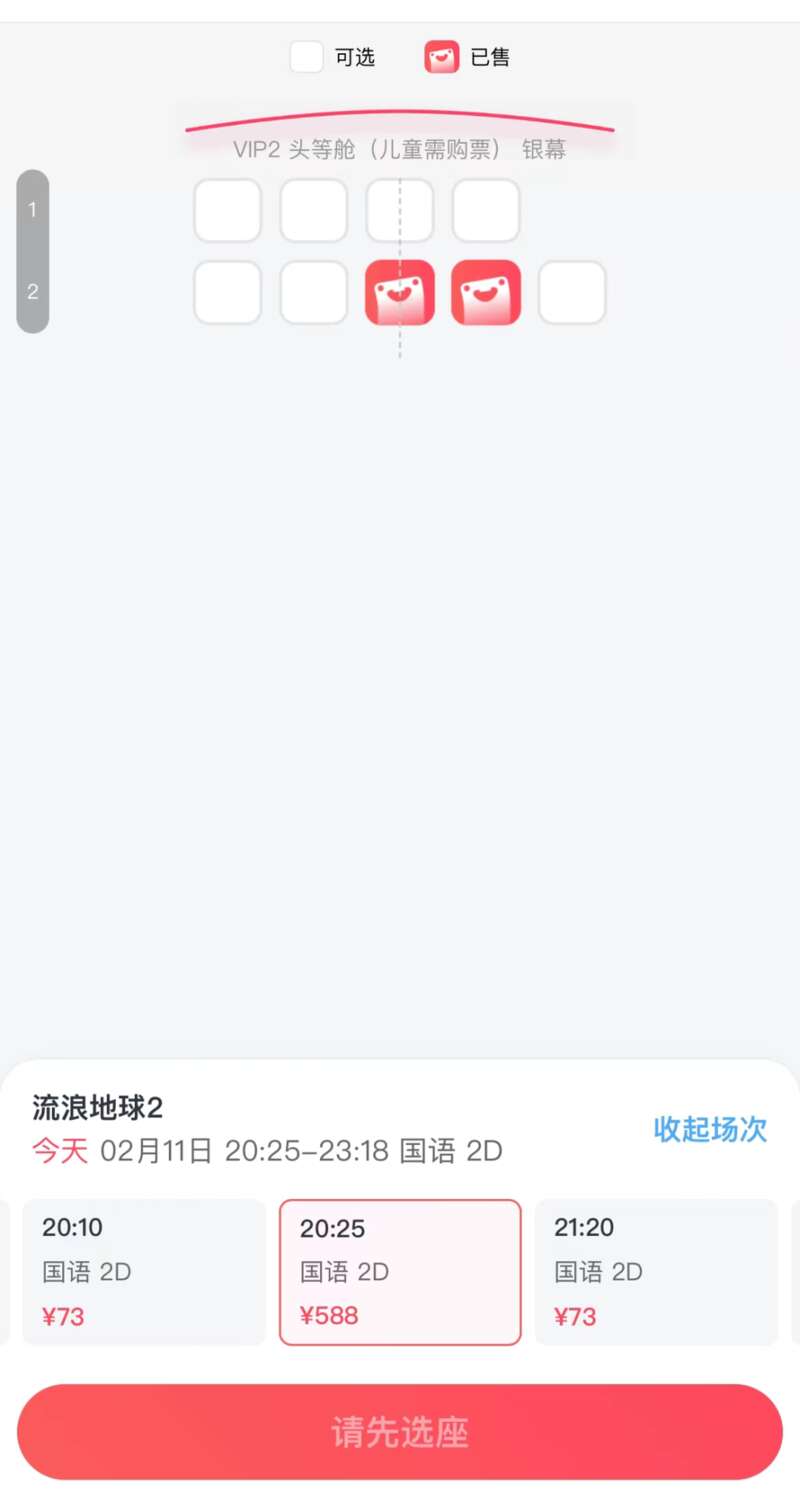This screenshot has width=800, height=1510.
Task: Choose the first seat in row 2
Action: pos(227,293)
